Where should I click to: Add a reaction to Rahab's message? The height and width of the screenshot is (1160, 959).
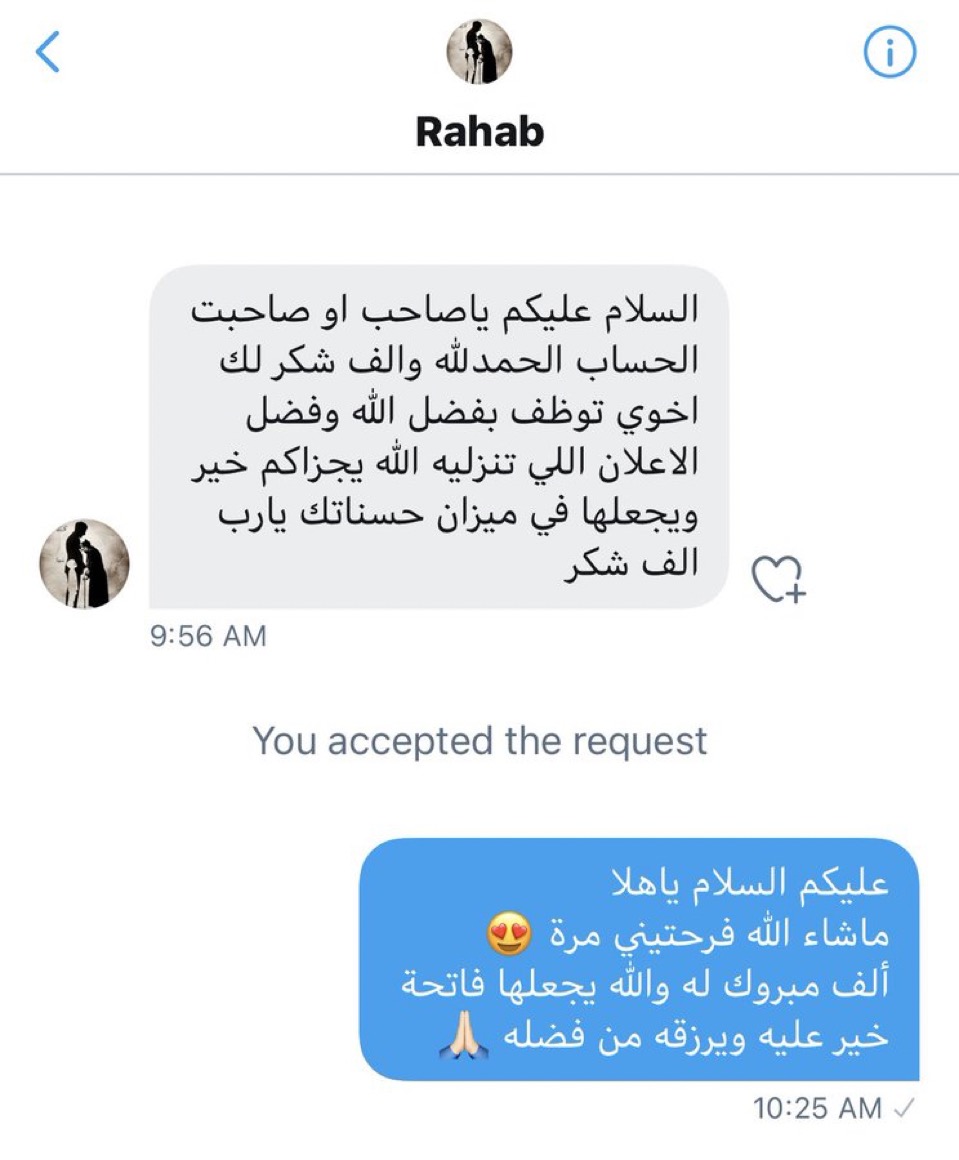point(779,580)
